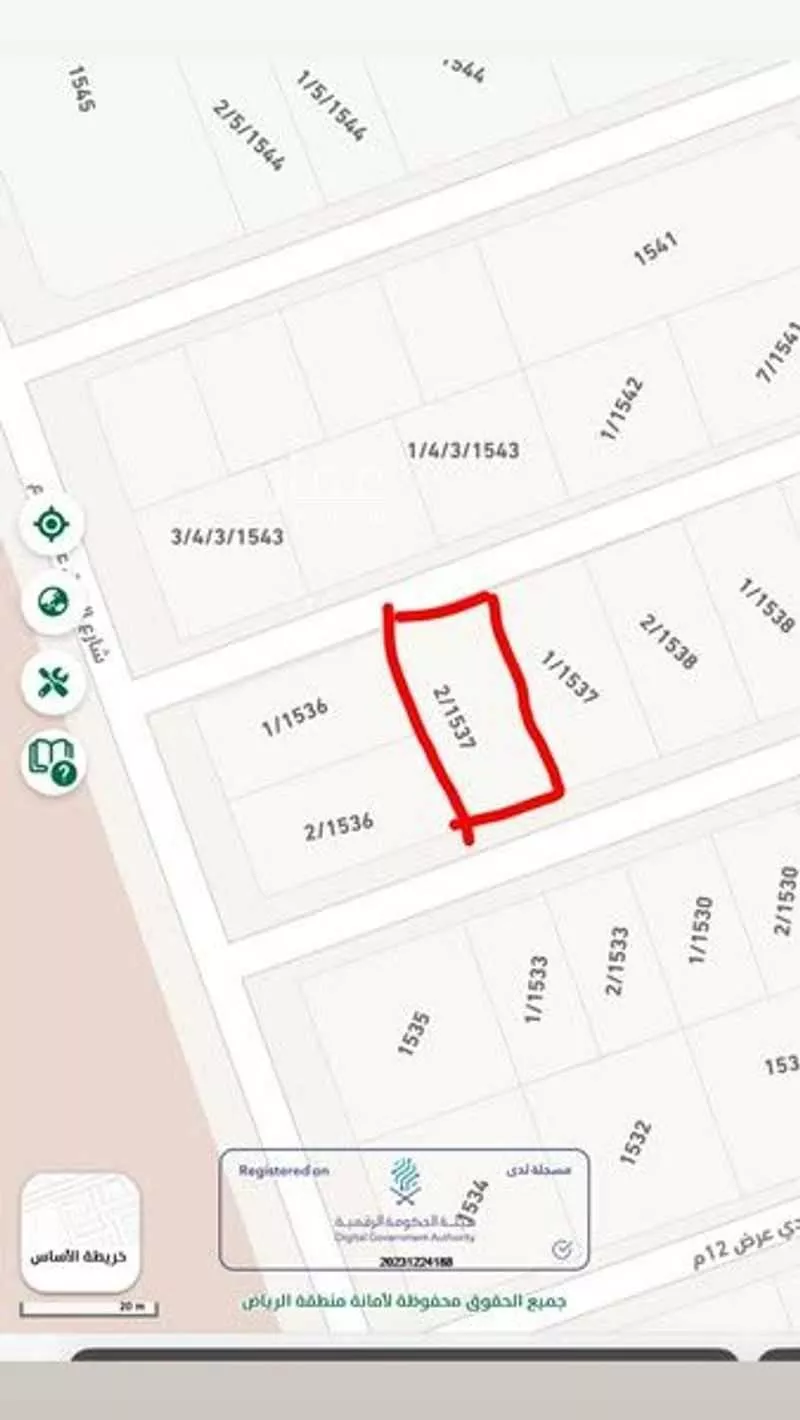Open the user guide help icon
The width and height of the screenshot is (800, 1420).
(53, 762)
